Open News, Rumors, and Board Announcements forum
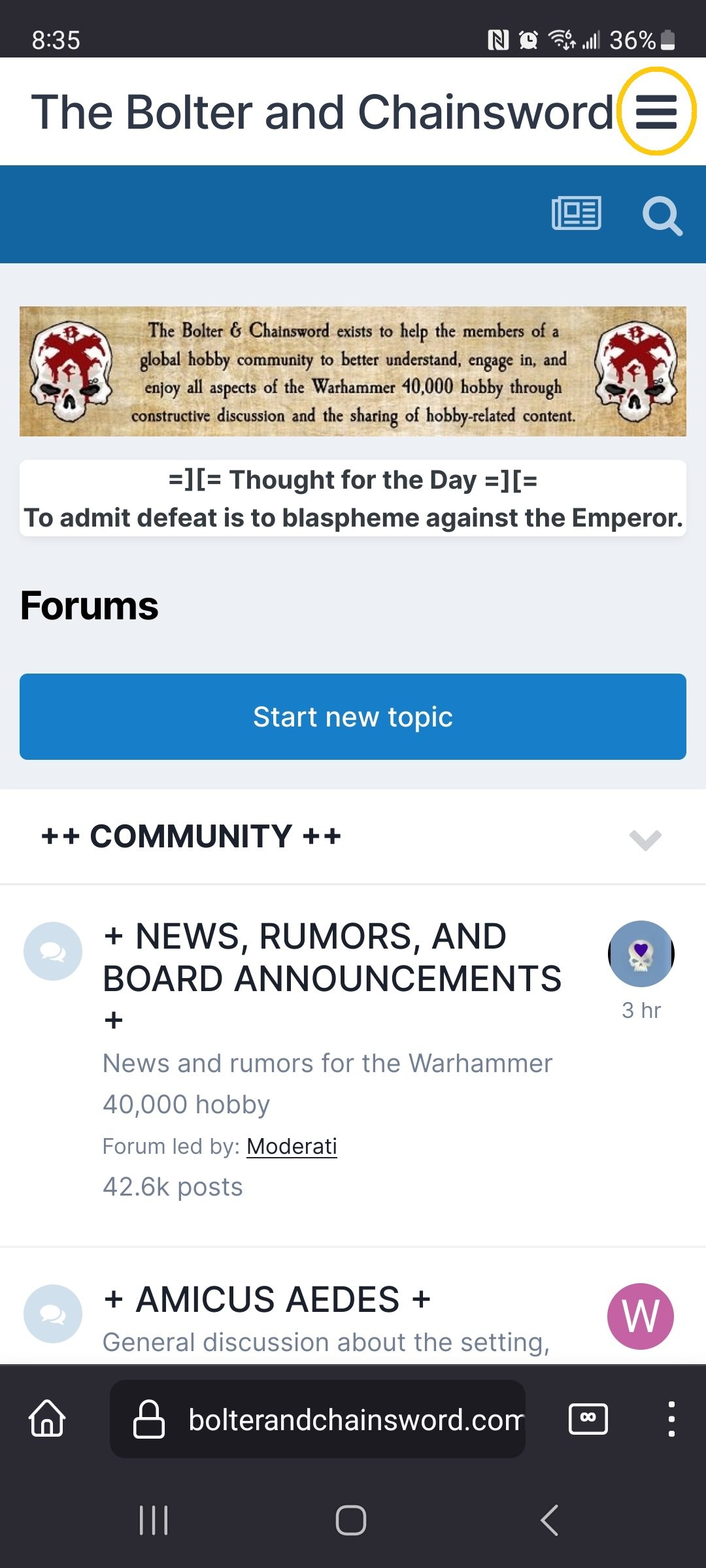This screenshot has height=1568, width=706. tap(332, 958)
